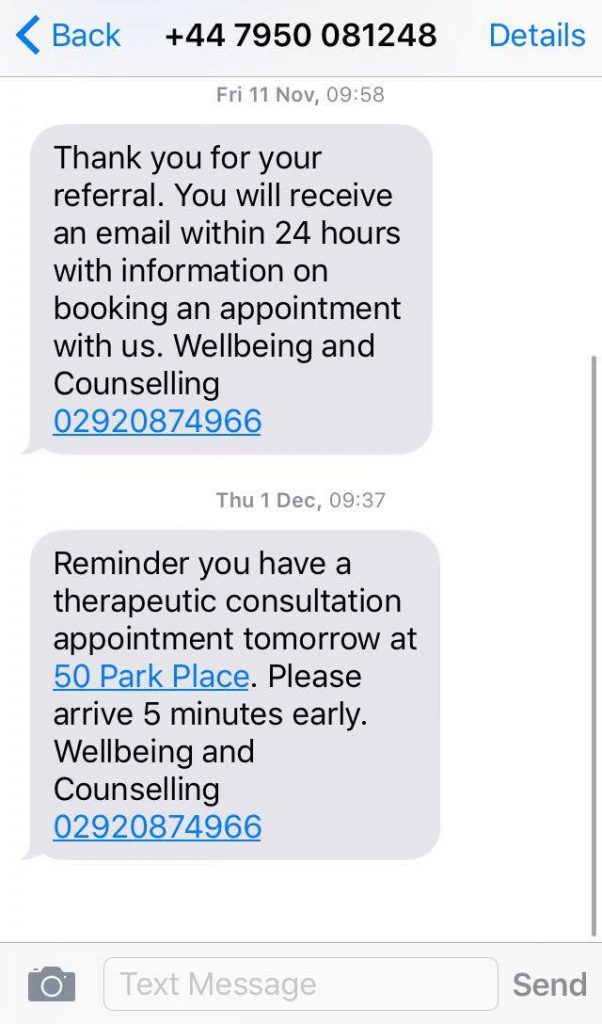This screenshot has width=602, height=1024.
Task: Focus the Text Message input field
Action: (300, 984)
